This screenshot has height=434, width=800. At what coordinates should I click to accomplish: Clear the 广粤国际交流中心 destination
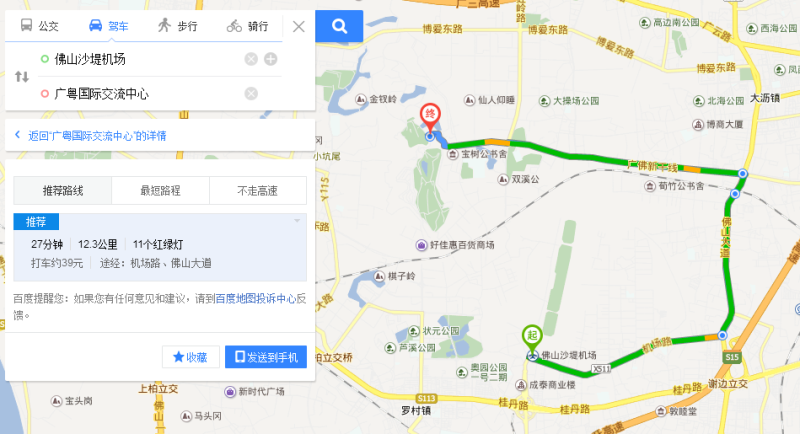(251, 94)
